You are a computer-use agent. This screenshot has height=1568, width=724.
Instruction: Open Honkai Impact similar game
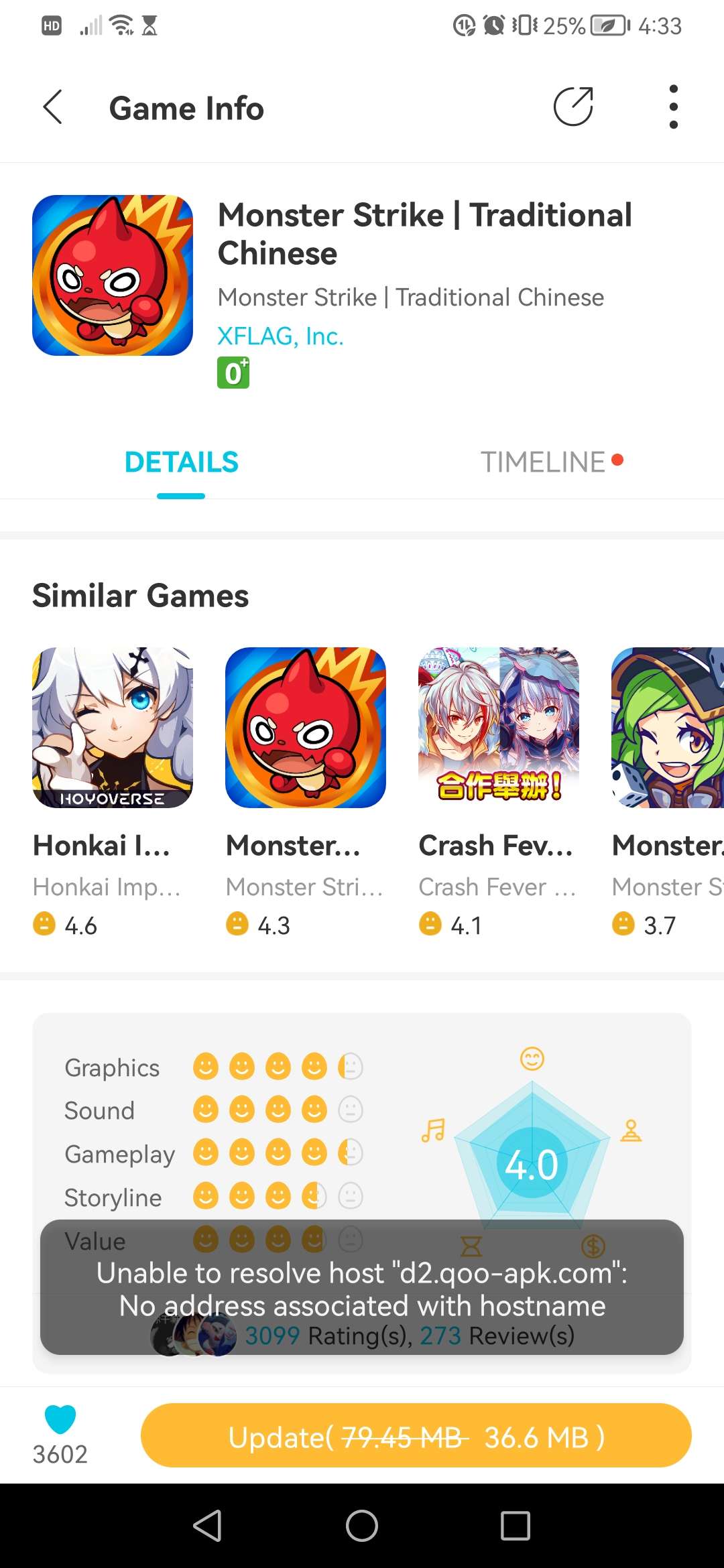click(x=113, y=728)
